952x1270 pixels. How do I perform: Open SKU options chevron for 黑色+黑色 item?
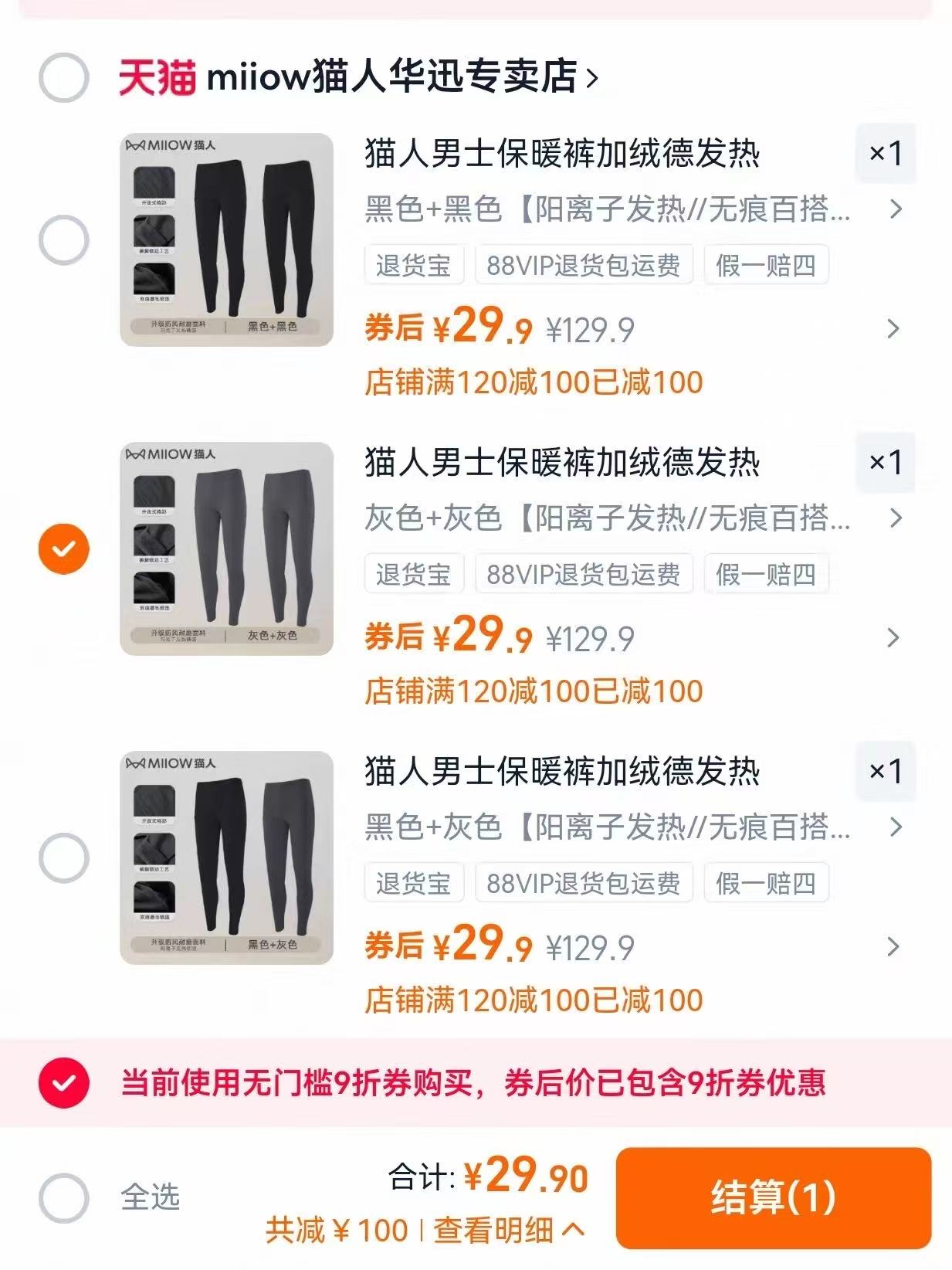tap(896, 207)
